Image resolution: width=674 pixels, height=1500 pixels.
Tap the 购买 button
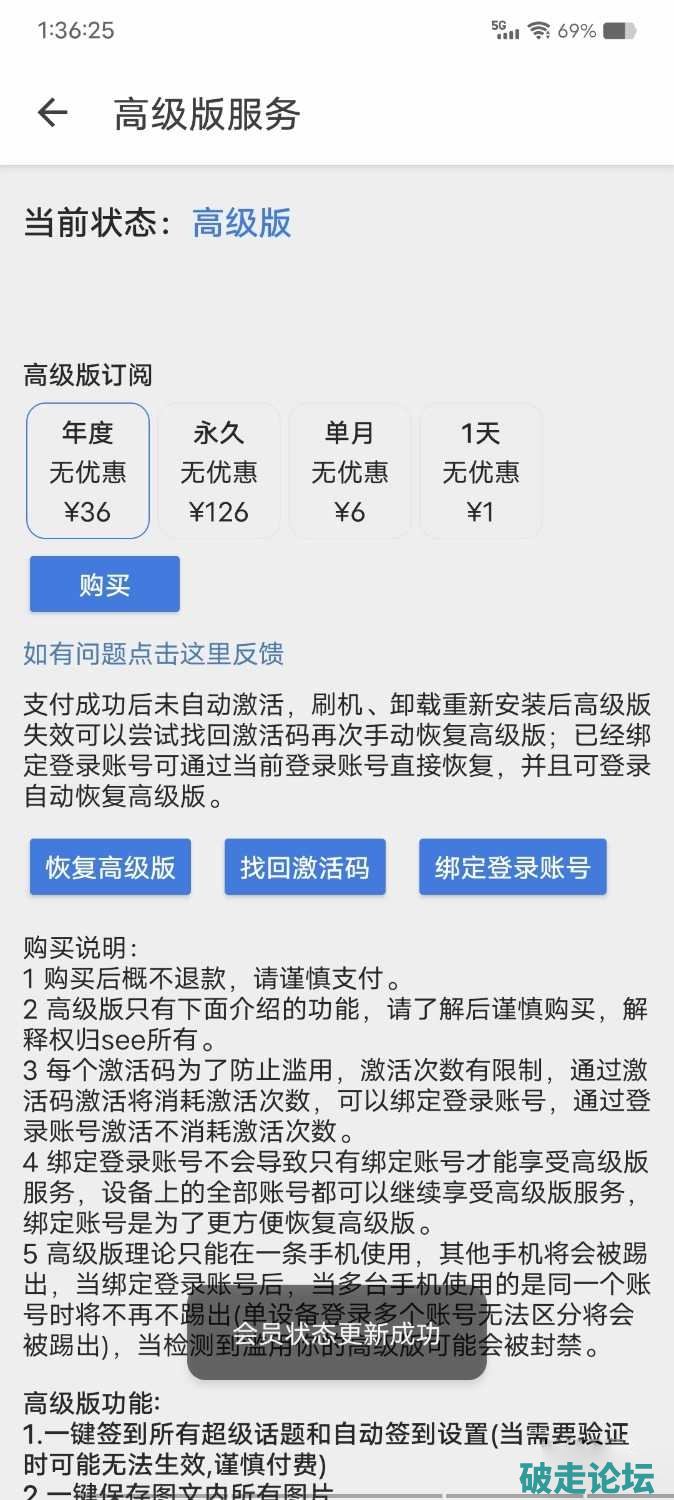point(105,585)
